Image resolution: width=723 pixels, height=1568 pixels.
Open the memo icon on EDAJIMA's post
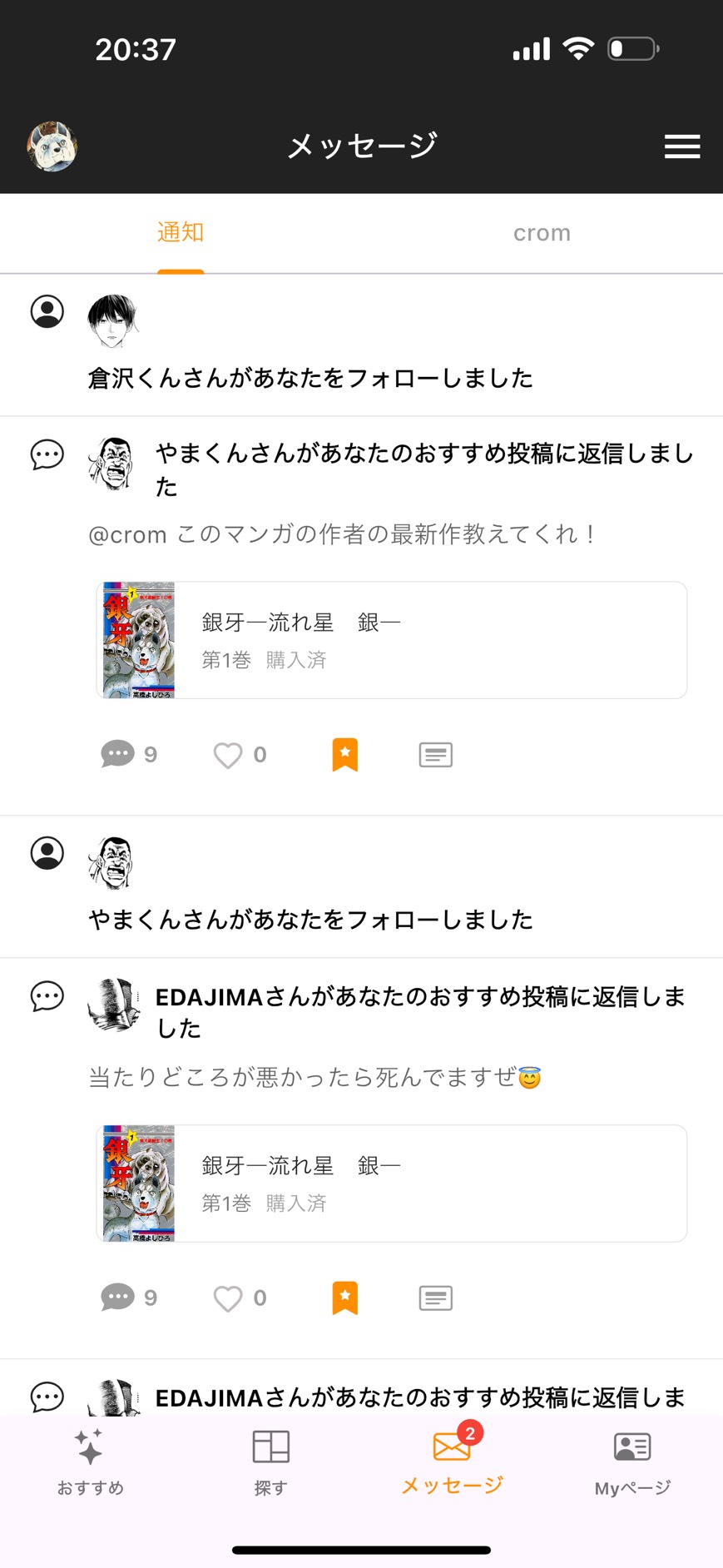click(x=434, y=1297)
